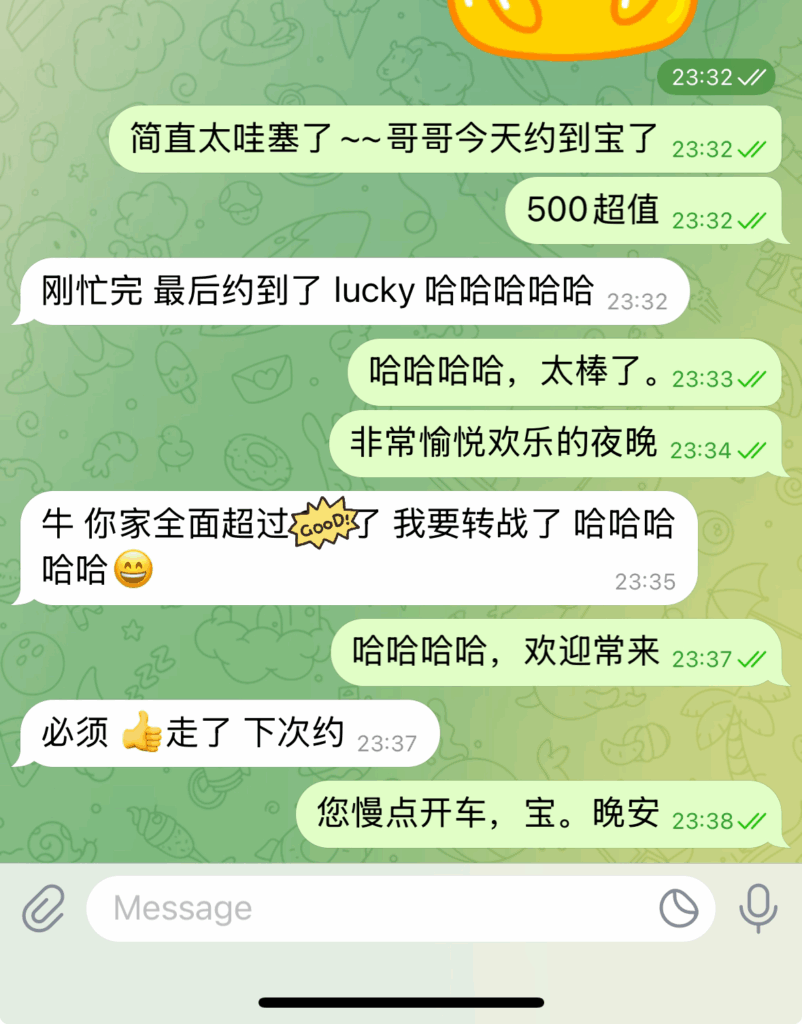Tap the microphone voice message button
802x1024 pixels.
coord(758,909)
